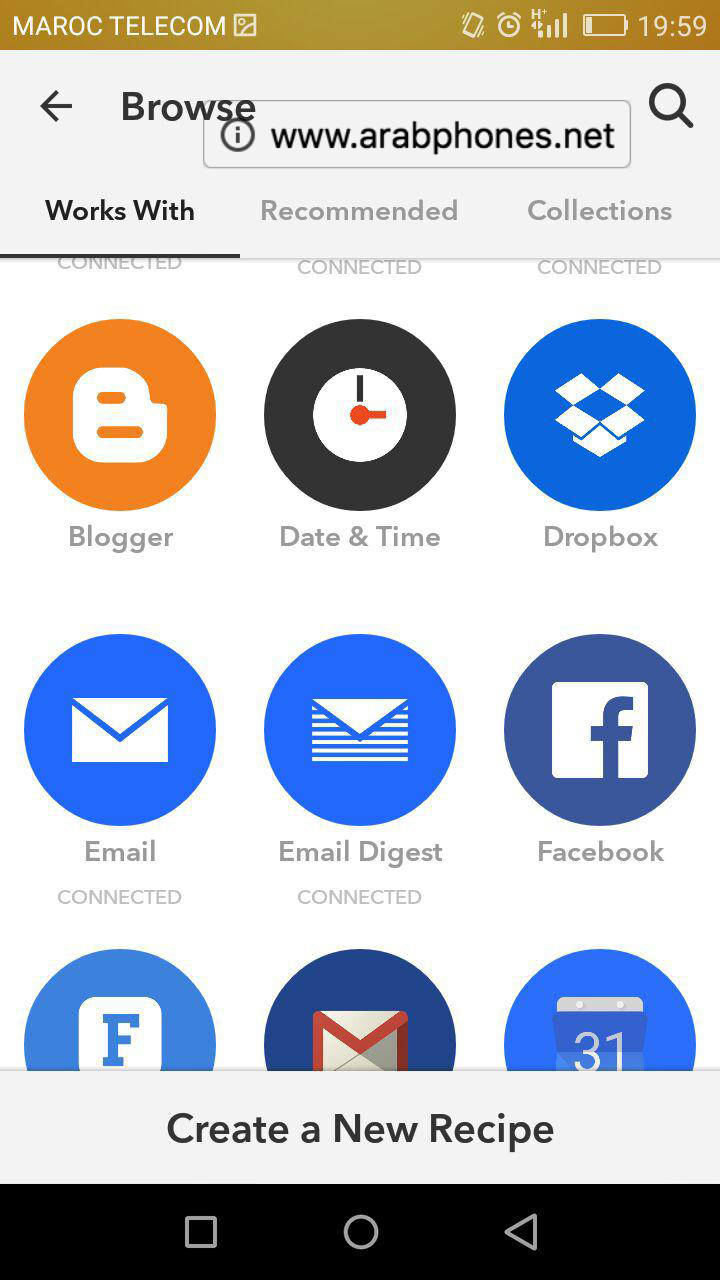Switch to the Collections tab
Viewport: 720px width, 1280px height.
click(x=599, y=211)
